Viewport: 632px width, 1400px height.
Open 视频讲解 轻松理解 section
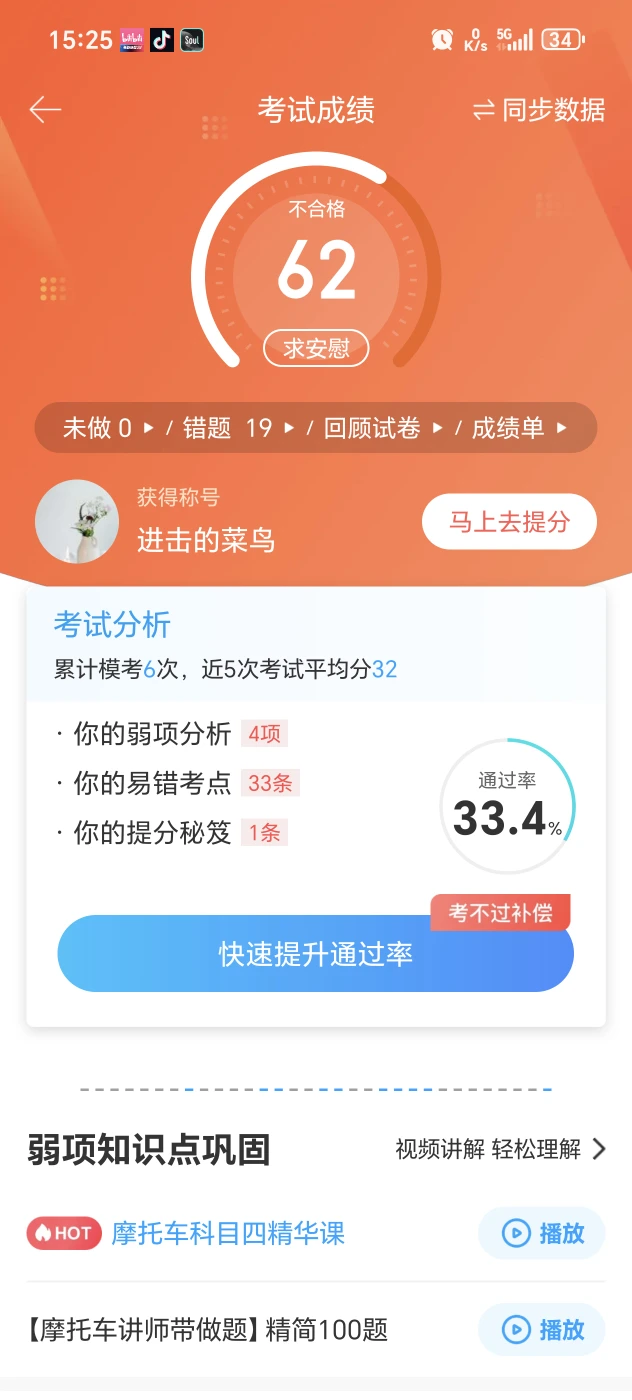[501, 1149]
